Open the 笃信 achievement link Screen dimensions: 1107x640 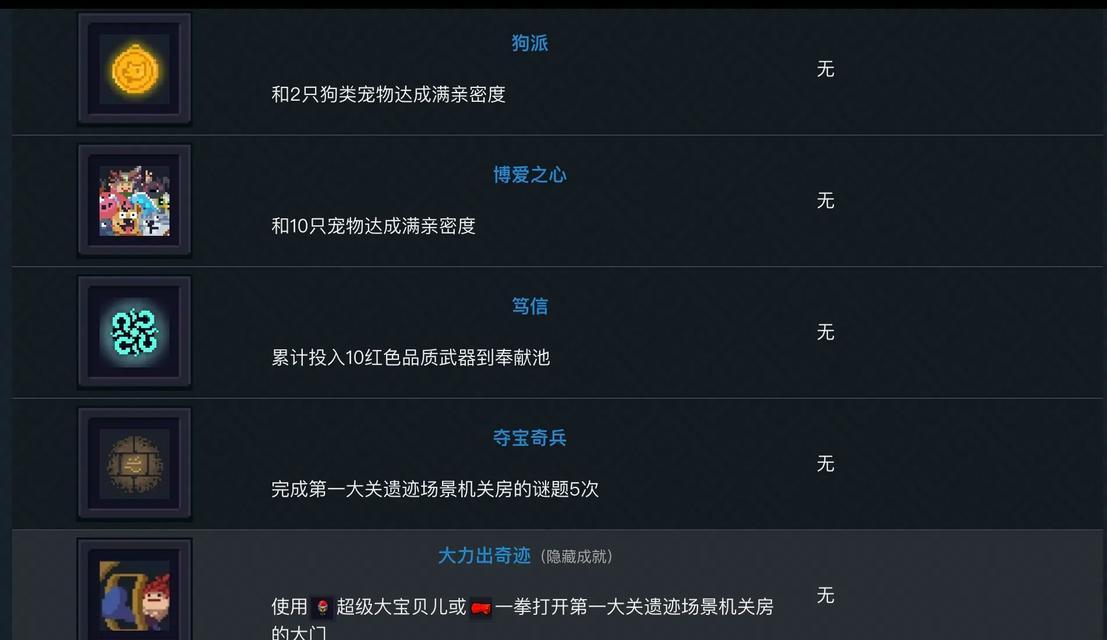(529, 306)
